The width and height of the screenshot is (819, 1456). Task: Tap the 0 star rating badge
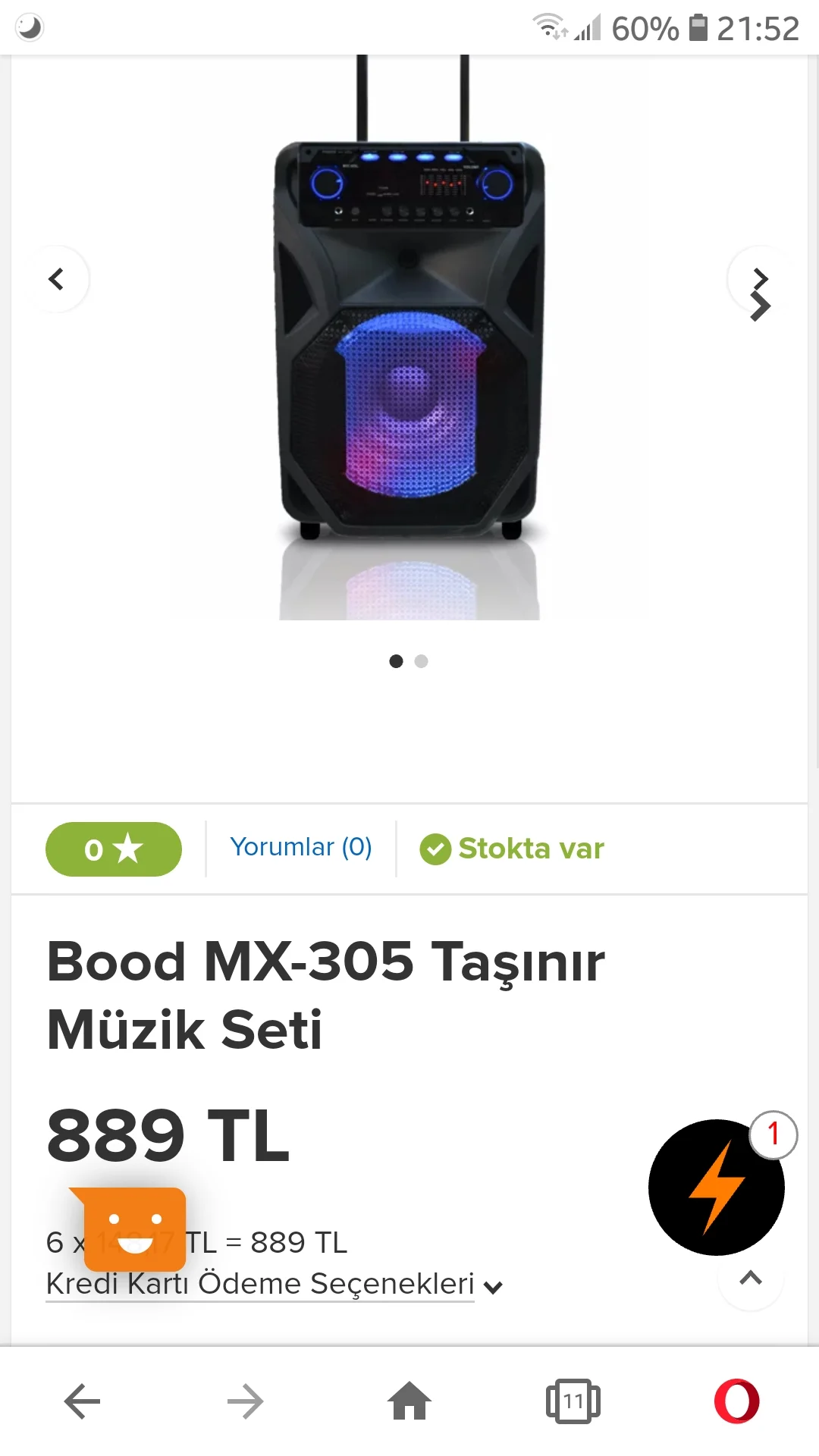coord(114,849)
